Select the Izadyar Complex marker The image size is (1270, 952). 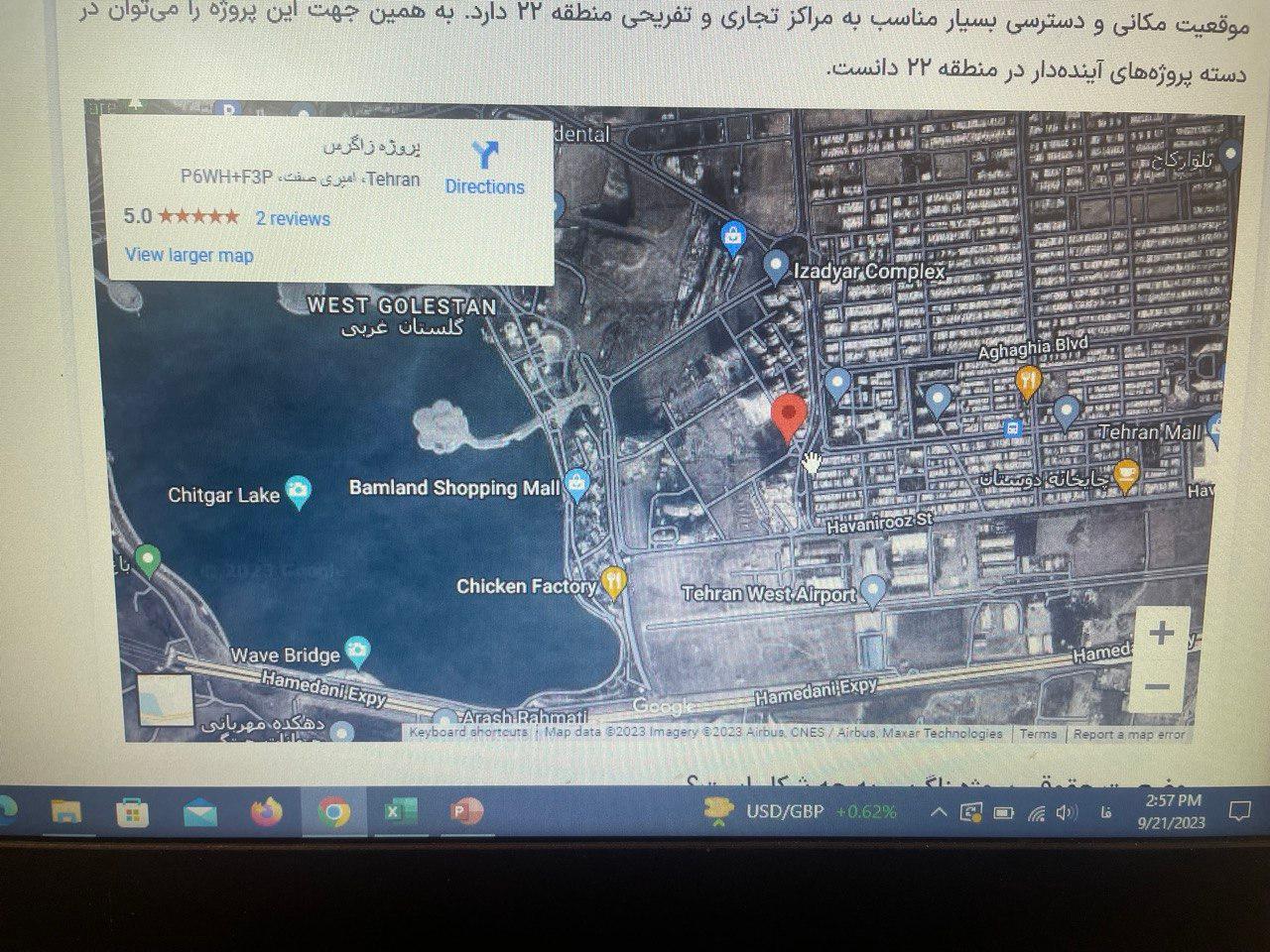[776, 266]
